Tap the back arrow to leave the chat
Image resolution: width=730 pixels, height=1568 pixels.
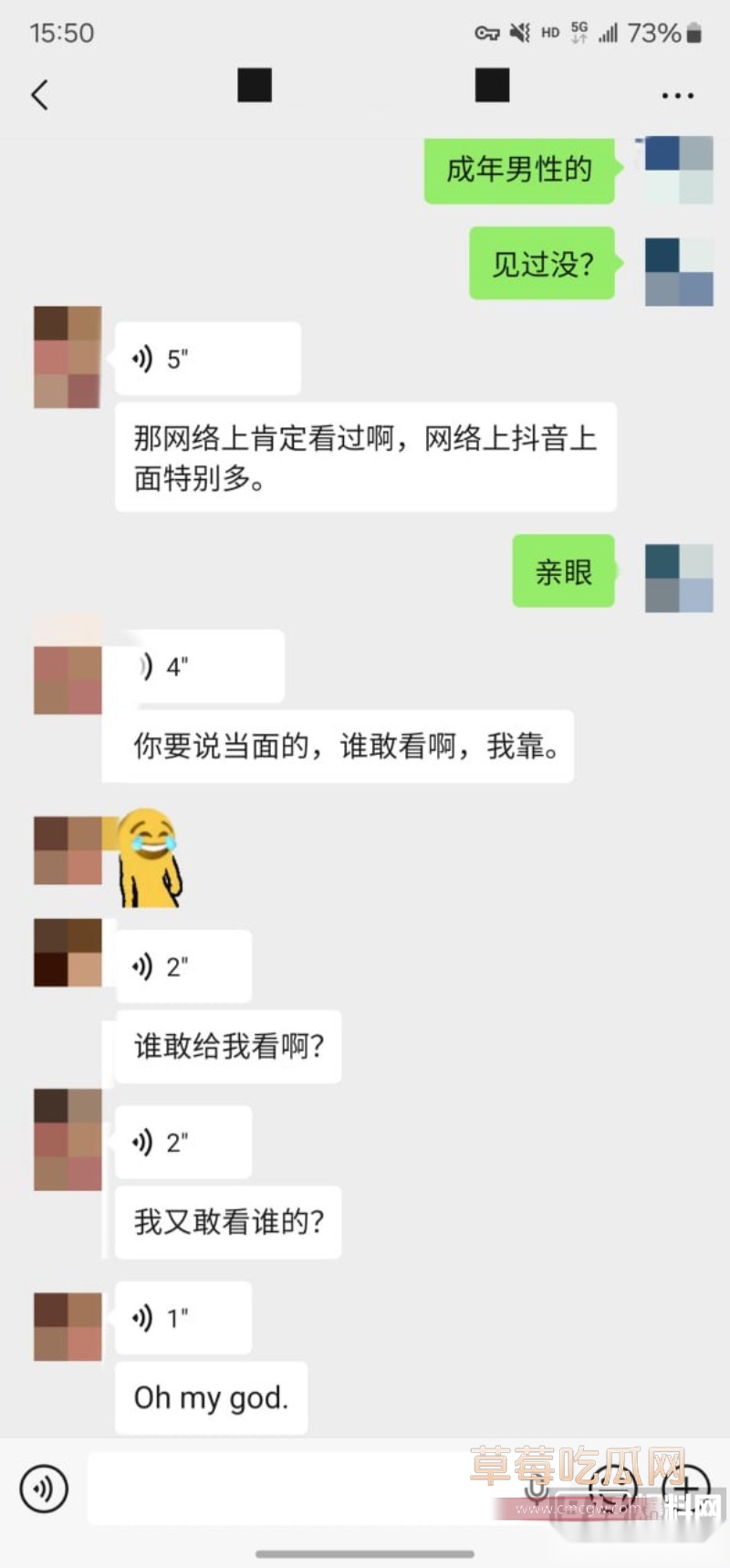[x=38, y=94]
